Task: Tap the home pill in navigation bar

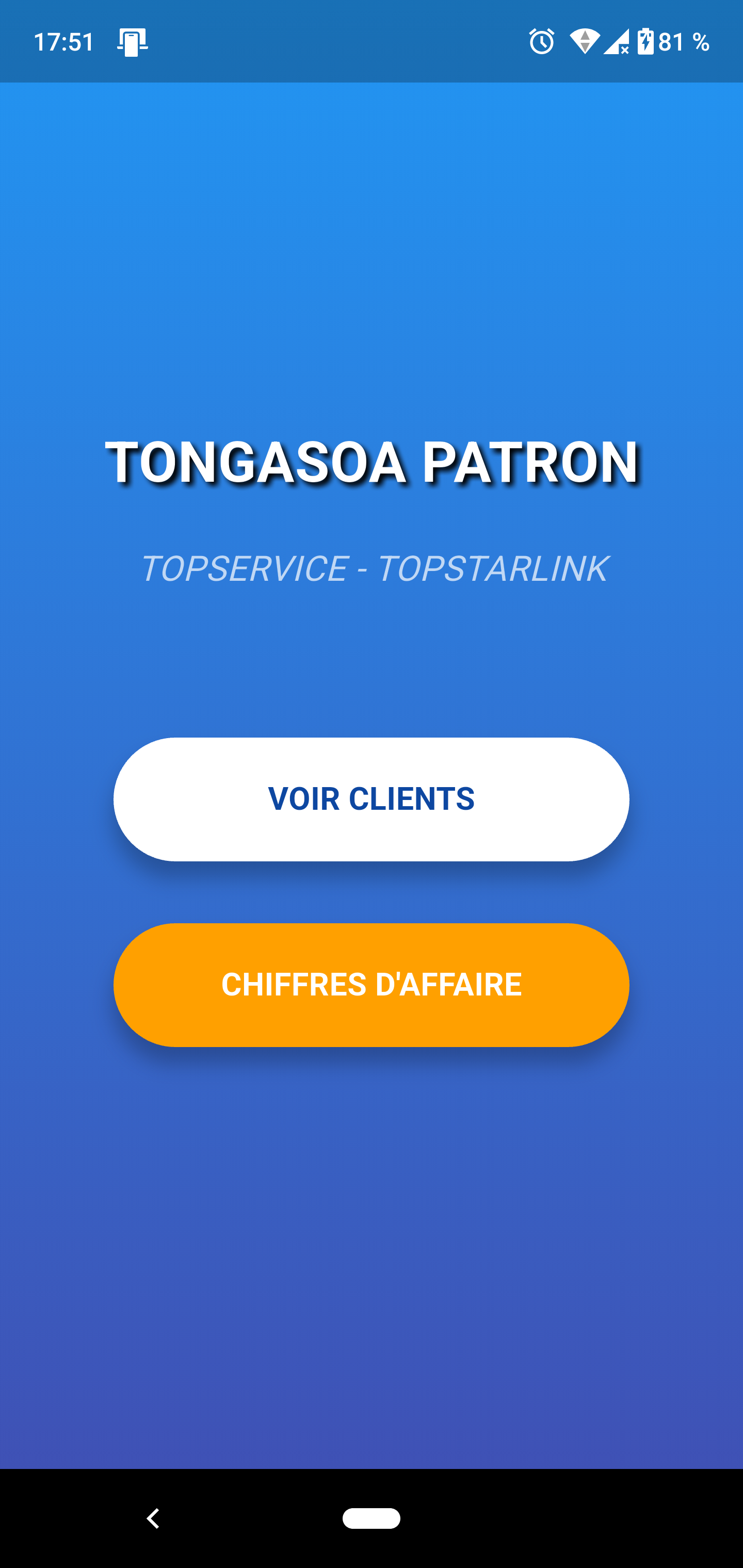Action: coord(371,1518)
